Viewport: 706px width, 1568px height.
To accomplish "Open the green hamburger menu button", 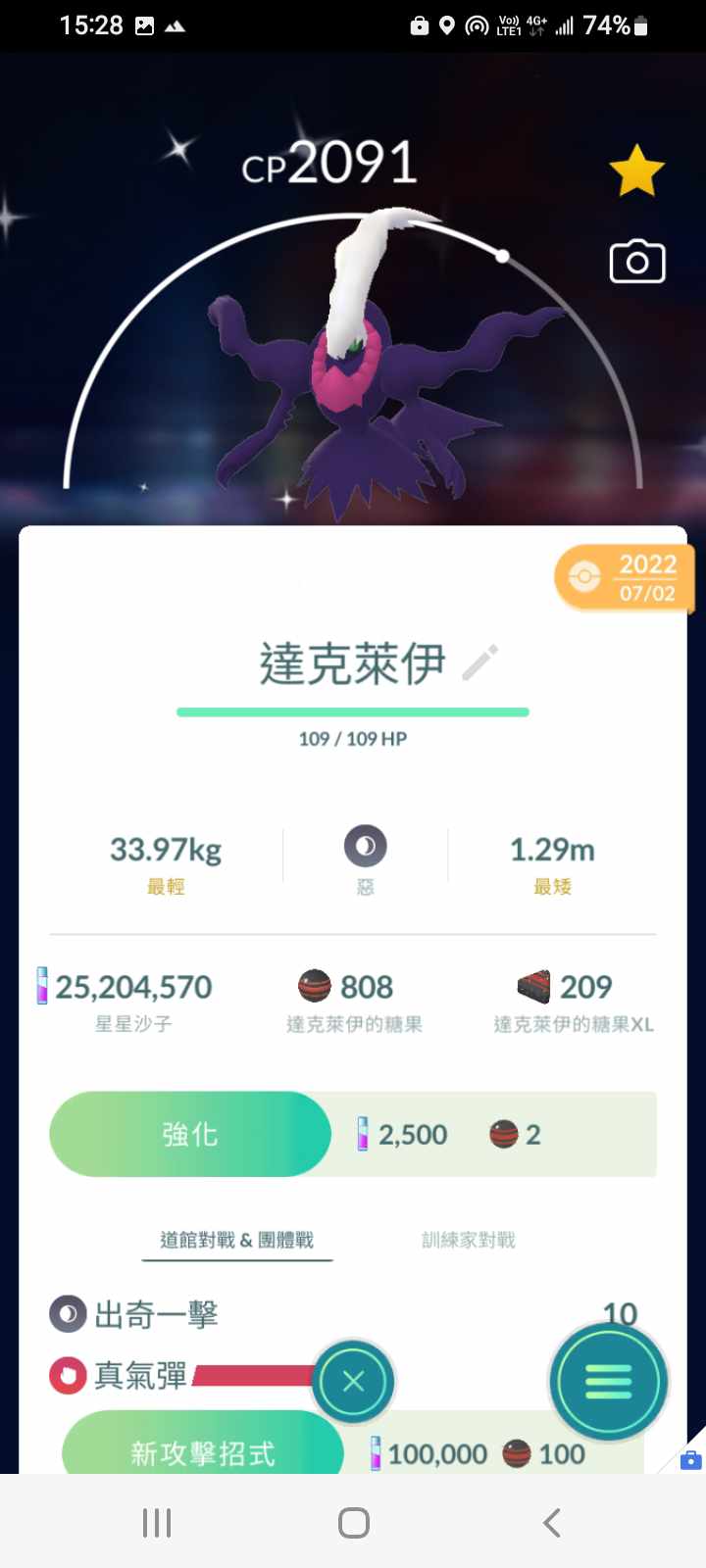I will point(608,1382).
